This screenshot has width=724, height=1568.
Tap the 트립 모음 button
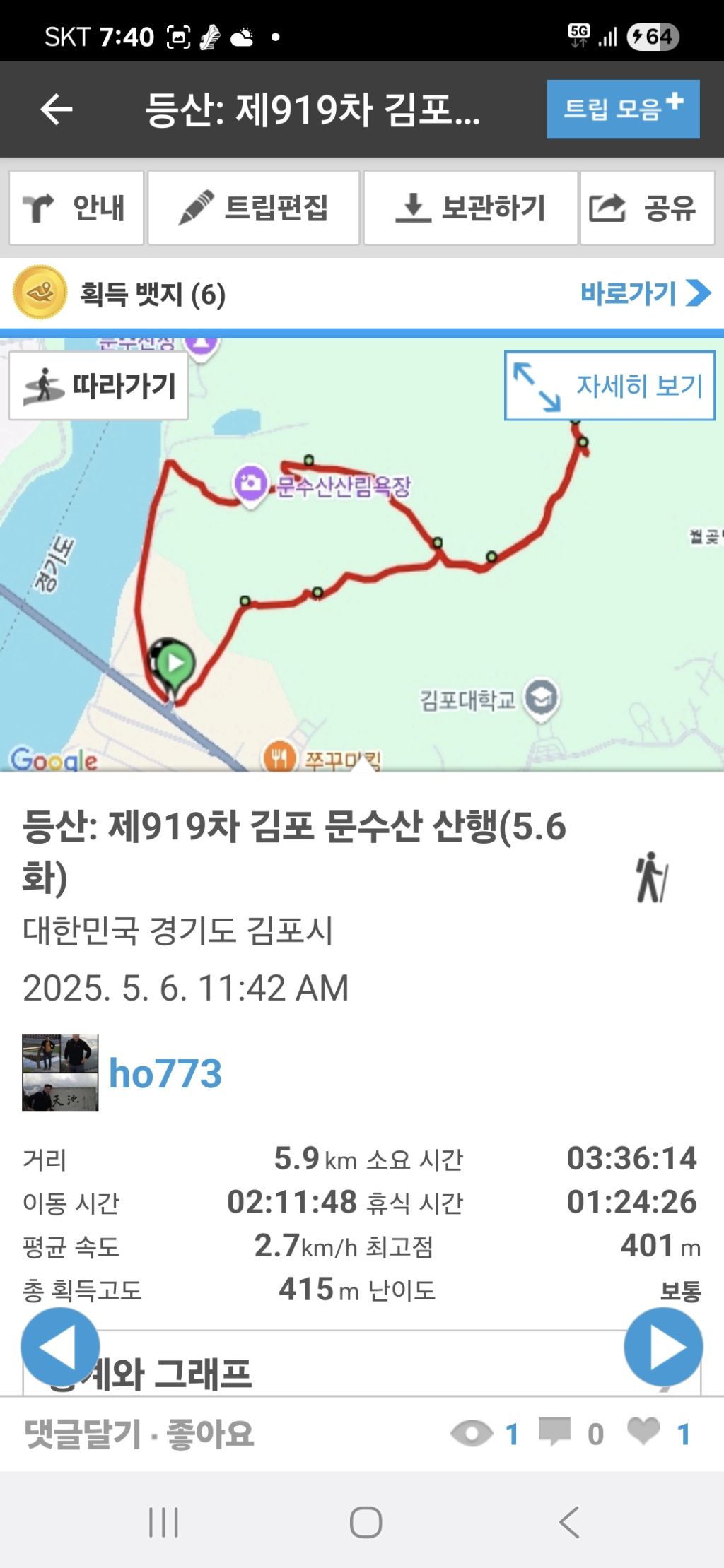click(x=623, y=109)
